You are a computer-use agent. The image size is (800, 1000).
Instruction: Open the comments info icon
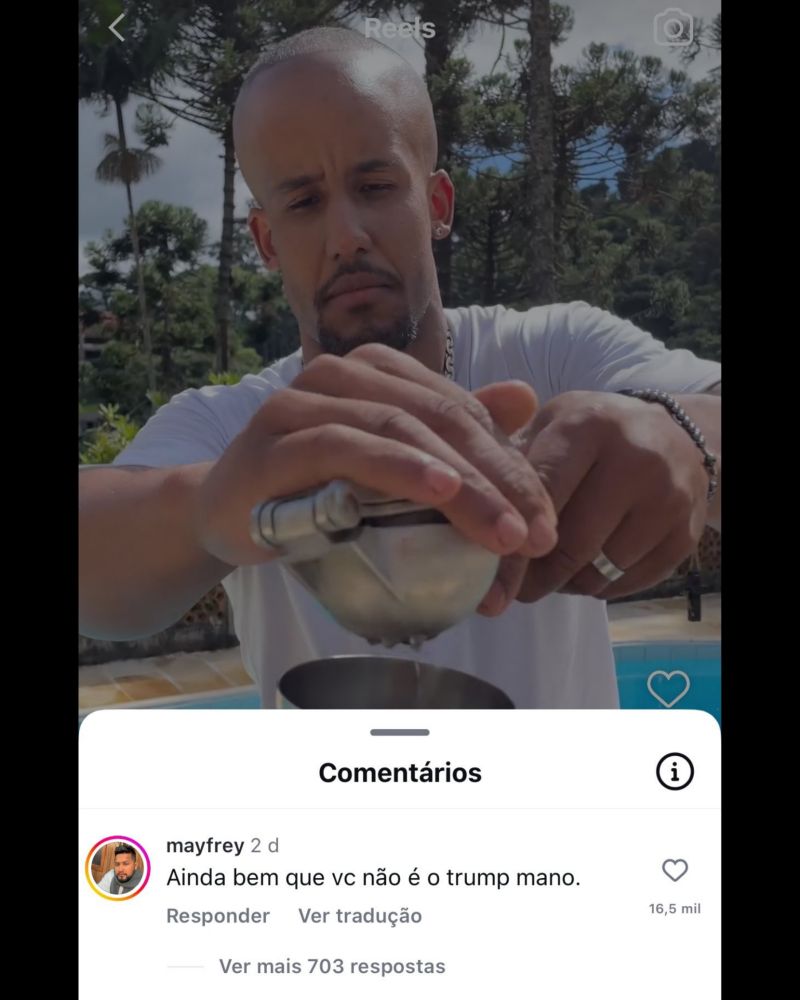(674, 772)
